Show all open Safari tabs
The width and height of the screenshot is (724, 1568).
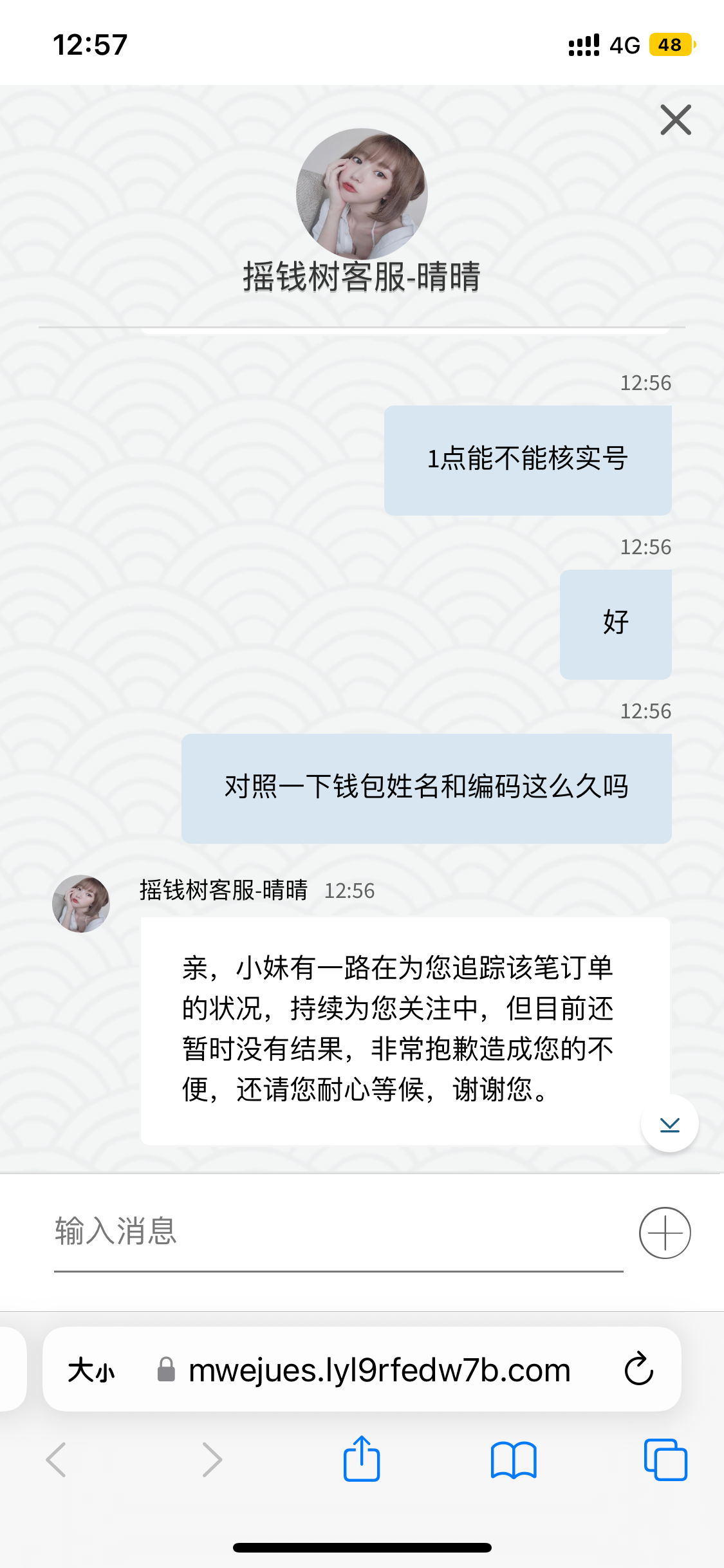point(665,1460)
